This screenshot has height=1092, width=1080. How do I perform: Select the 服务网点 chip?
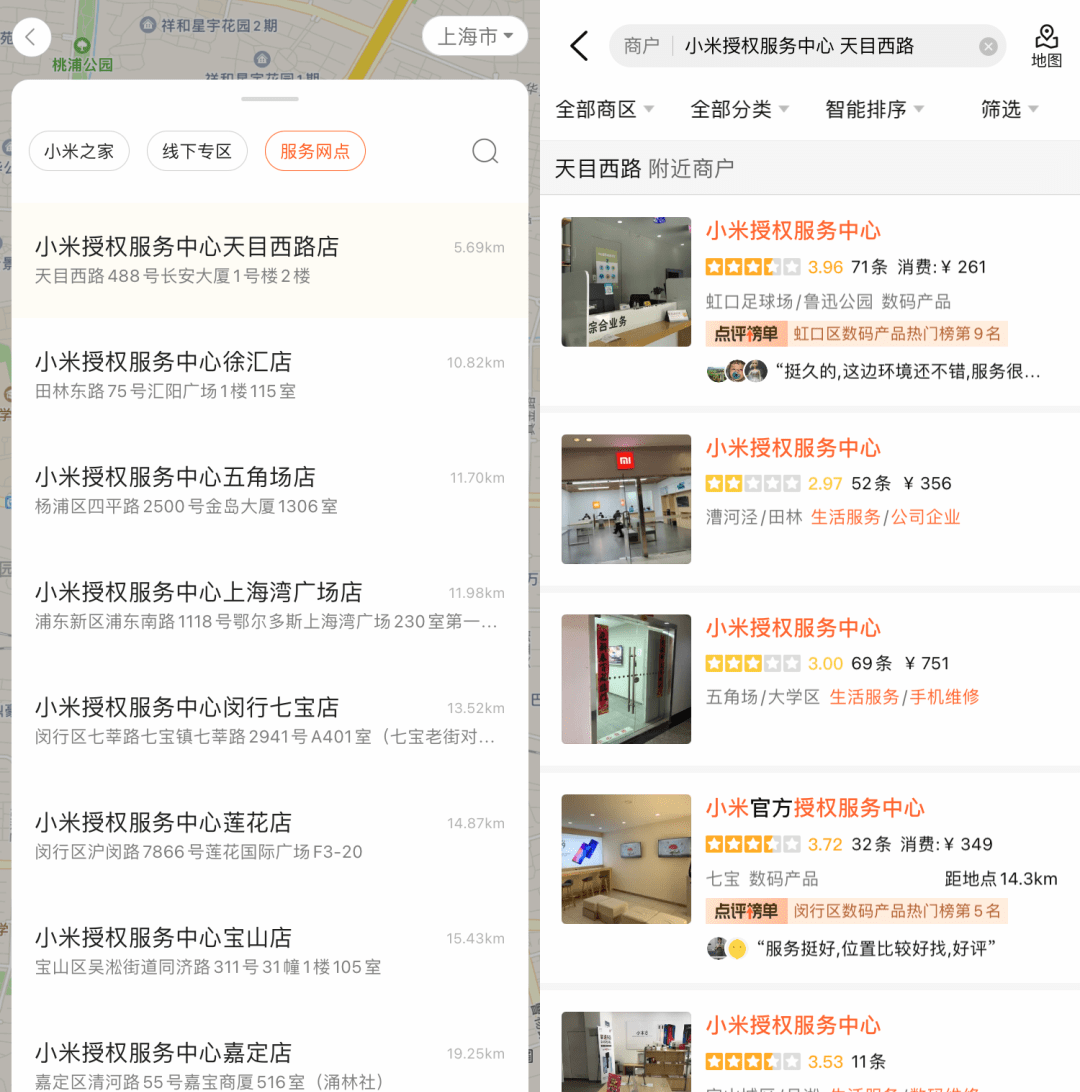point(315,152)
